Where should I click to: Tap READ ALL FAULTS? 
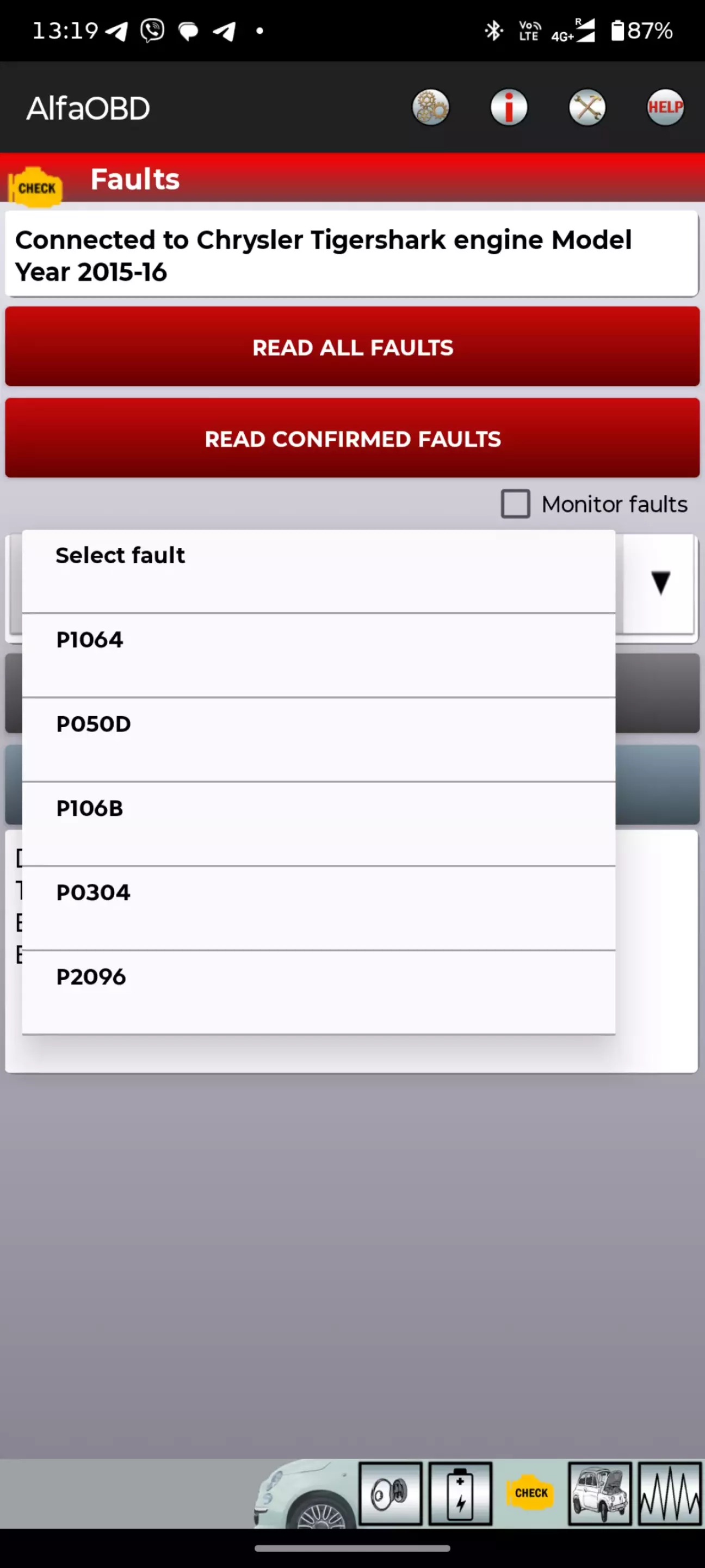(352, 346)
